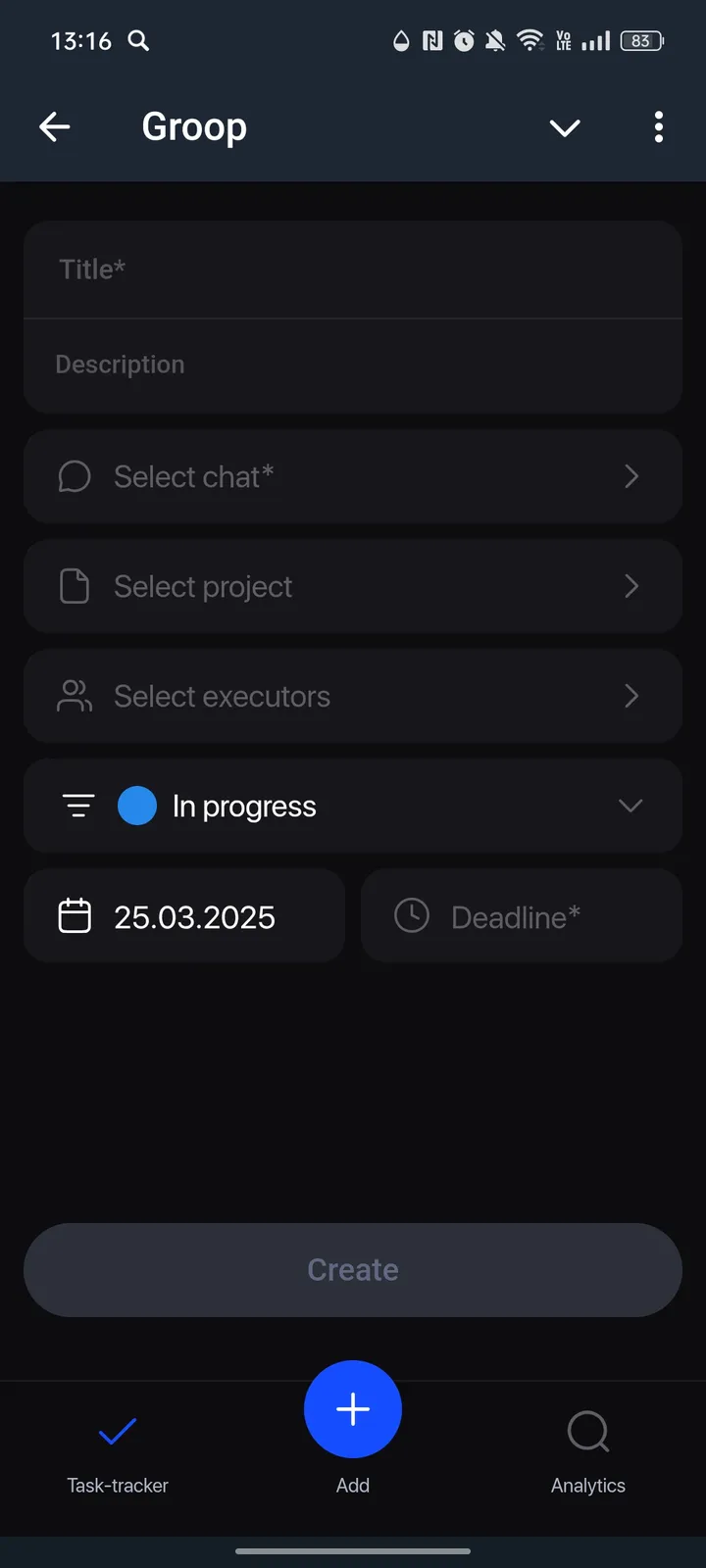
Task: Open the Select project arrow
Action: [631, 586]
